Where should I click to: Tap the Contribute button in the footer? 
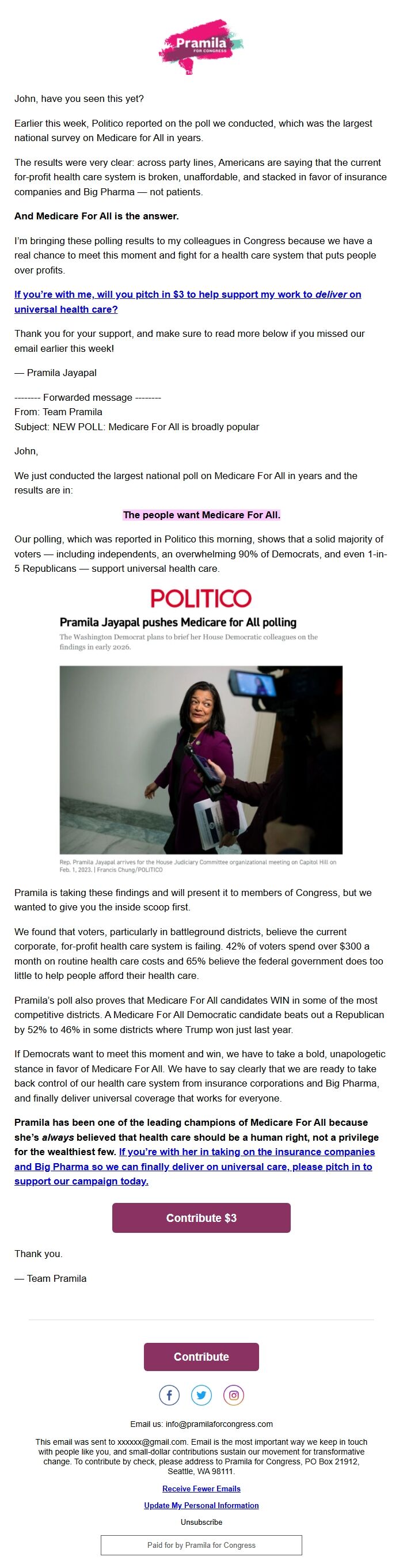pyautogui.click(x=201, y=1356)
